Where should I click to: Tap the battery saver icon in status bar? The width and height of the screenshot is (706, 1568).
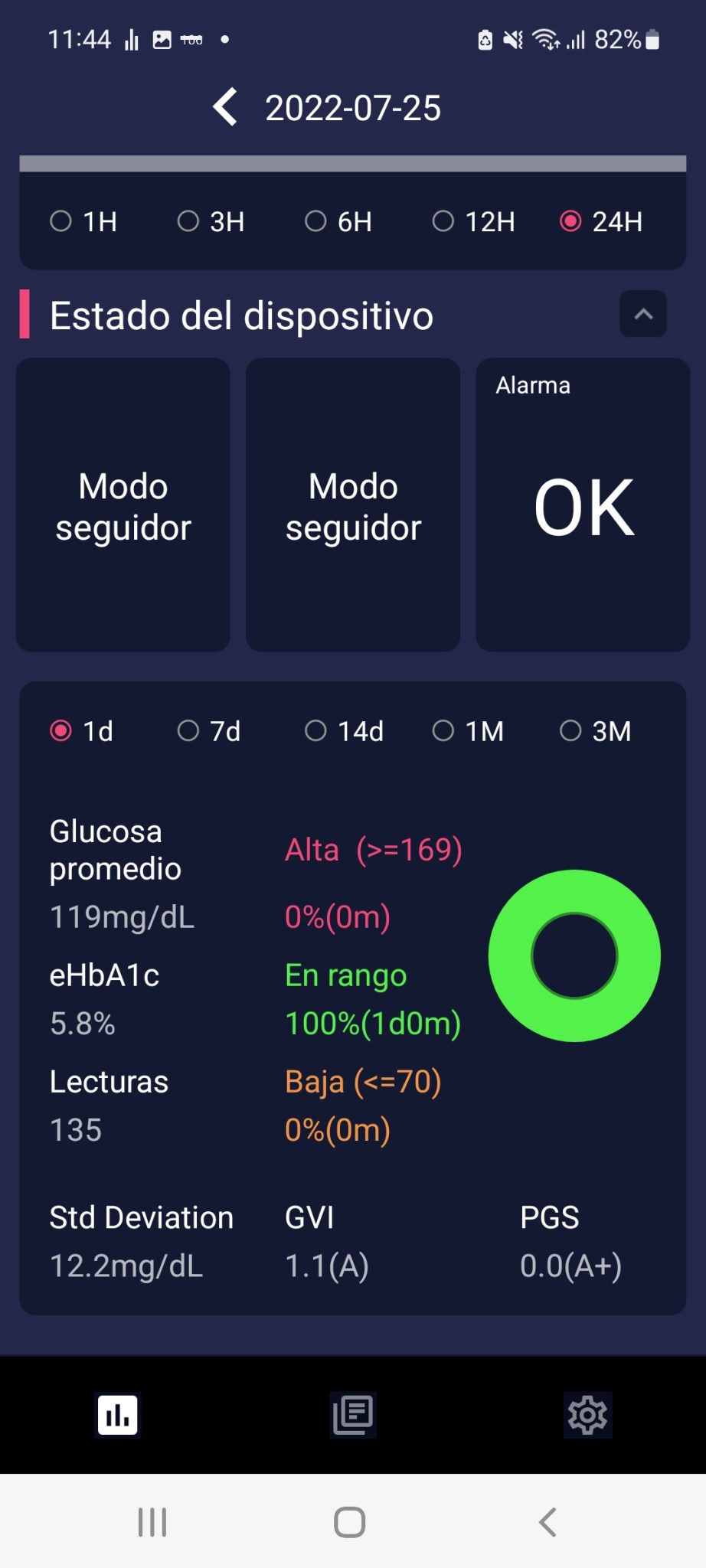(483, 40)
